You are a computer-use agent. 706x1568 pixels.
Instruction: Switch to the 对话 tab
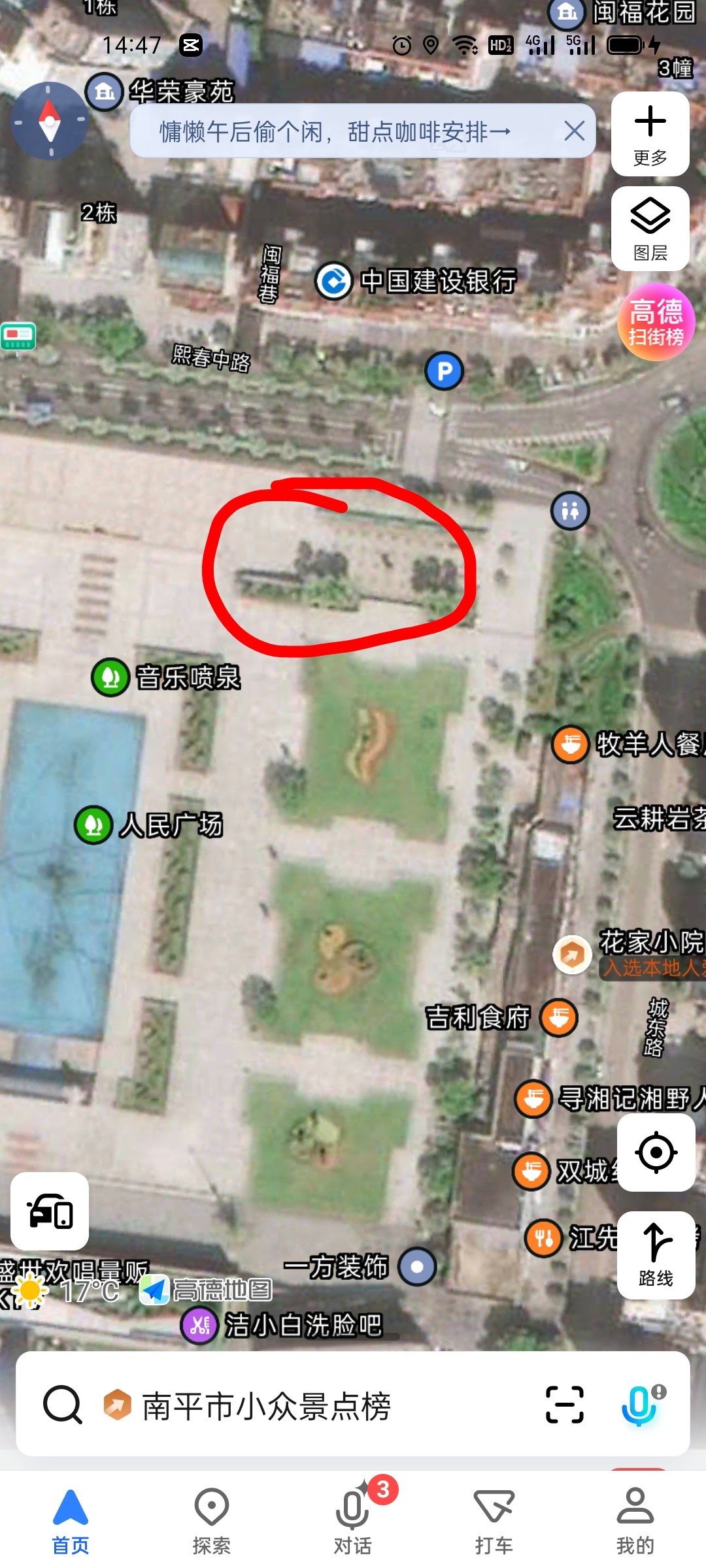(353, 1520)
